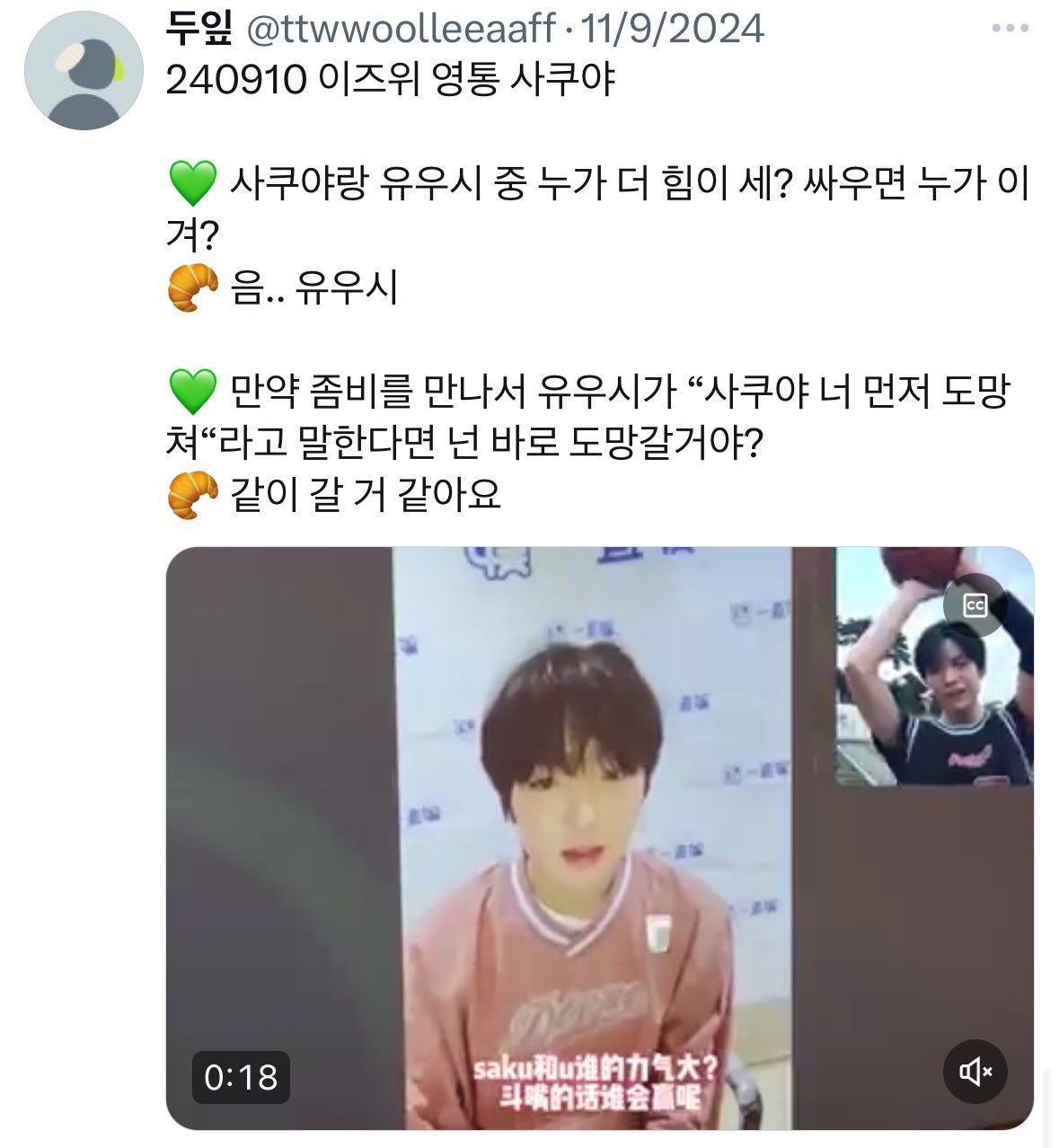Visit the @ttwwoolleeaaff profile handle
Screen dimensions: 1059x1148
(x=400, y=30)
